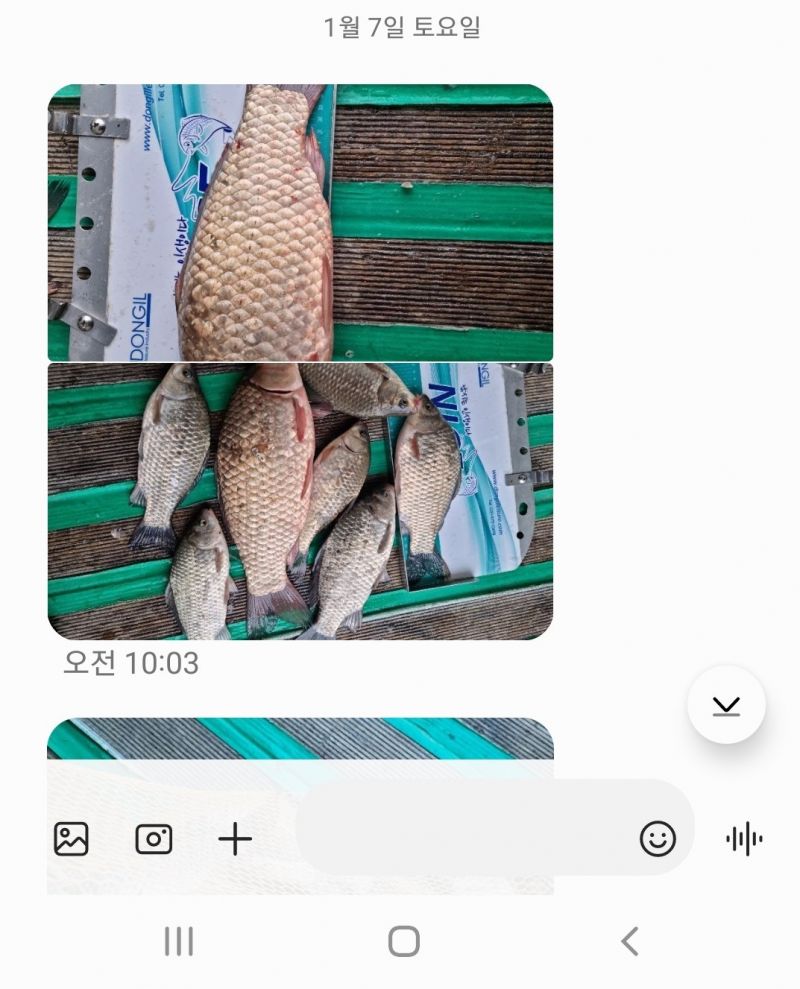Screen dimensions: 800x989
Task: Open the camera to take a photo
Action: (x=154, y=838)
